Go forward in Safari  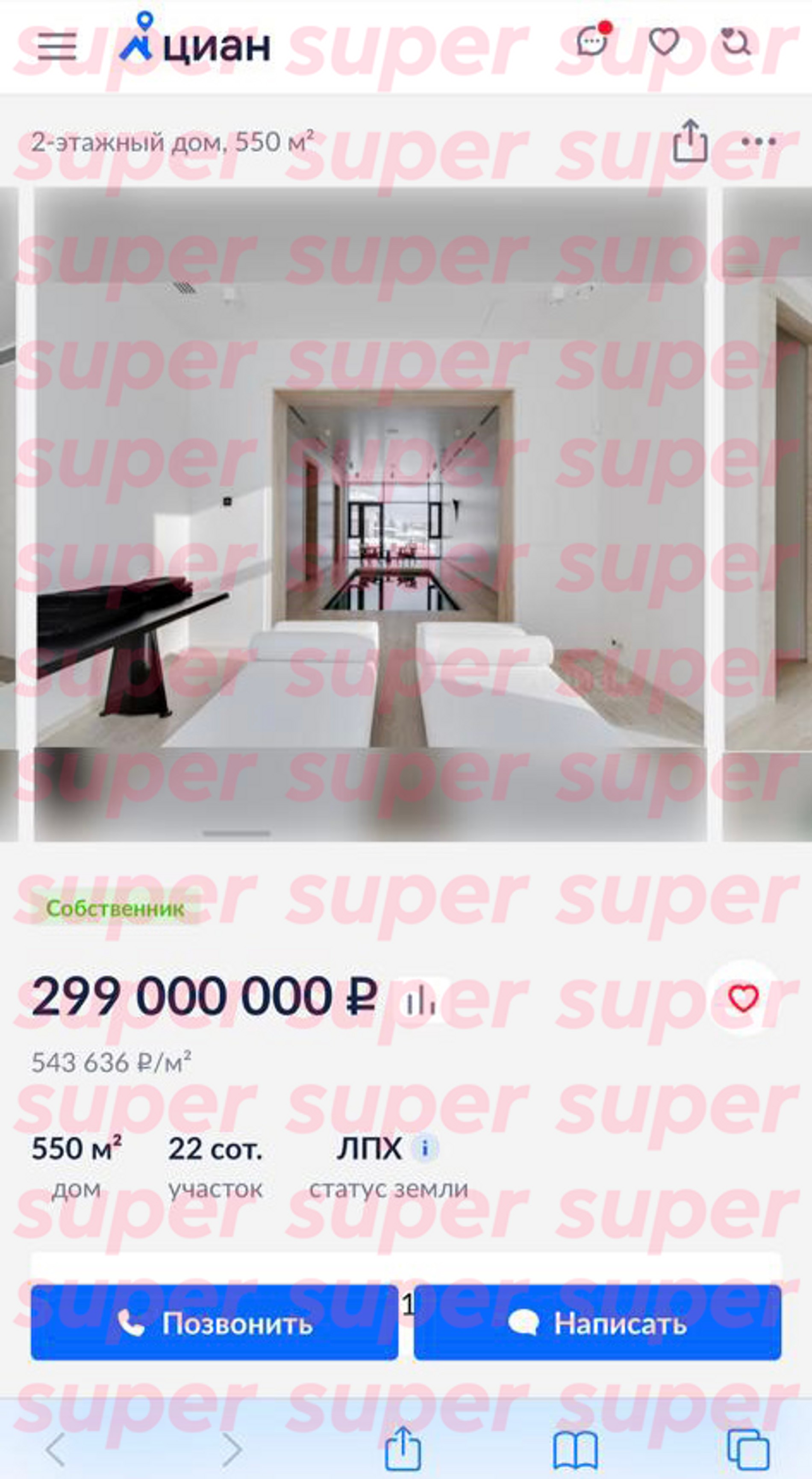point(231,1449)
